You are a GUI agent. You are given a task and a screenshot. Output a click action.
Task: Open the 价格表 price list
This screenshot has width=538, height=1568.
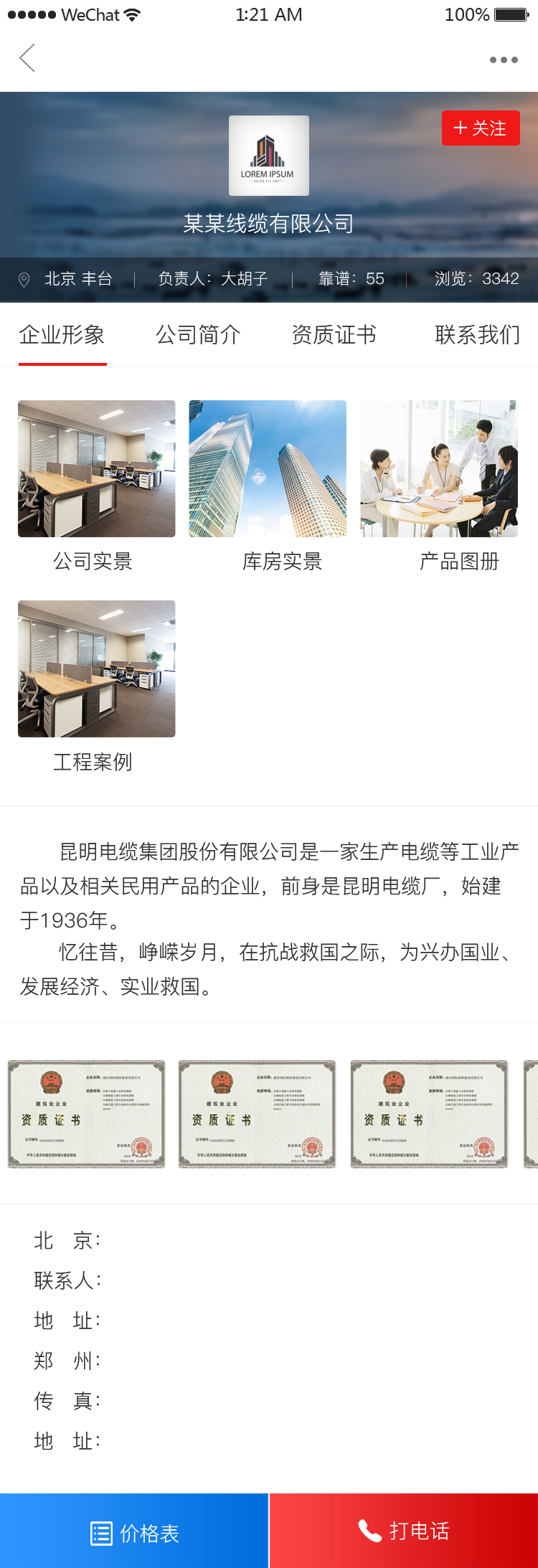134,1533
